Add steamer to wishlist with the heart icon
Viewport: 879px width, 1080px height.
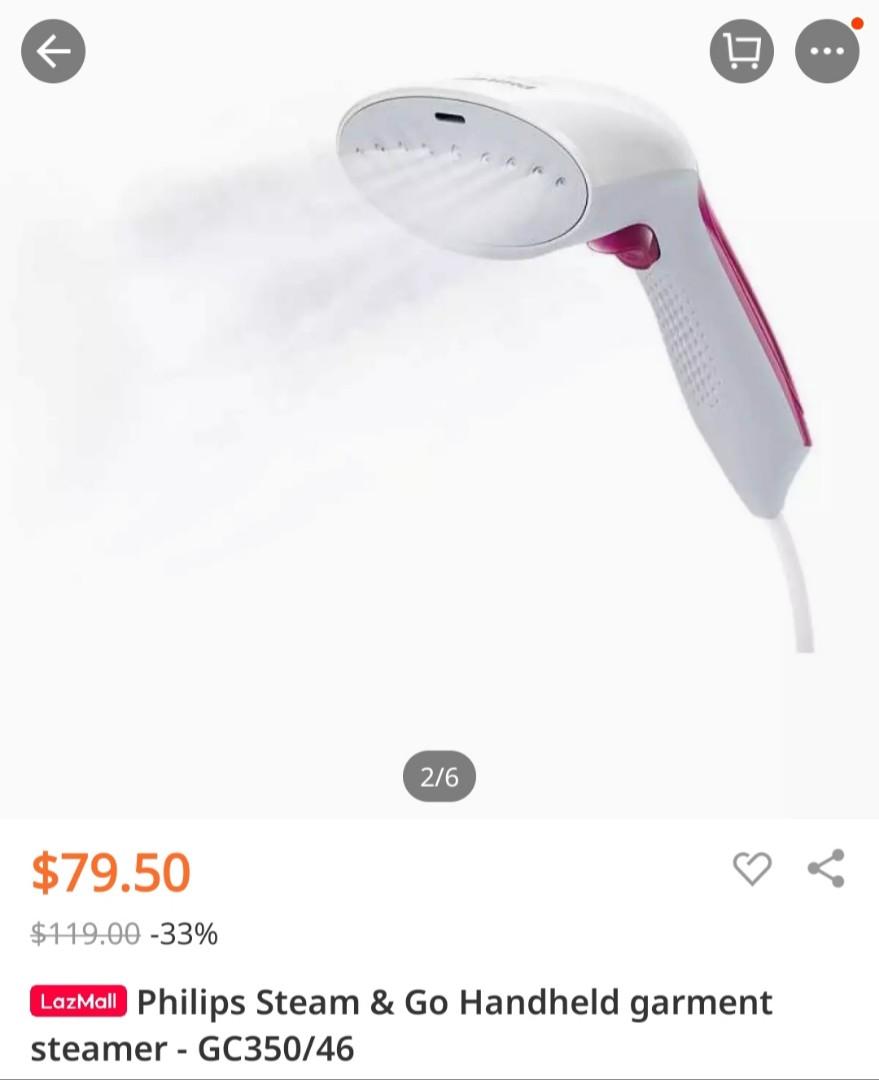[x=752, y=868]
